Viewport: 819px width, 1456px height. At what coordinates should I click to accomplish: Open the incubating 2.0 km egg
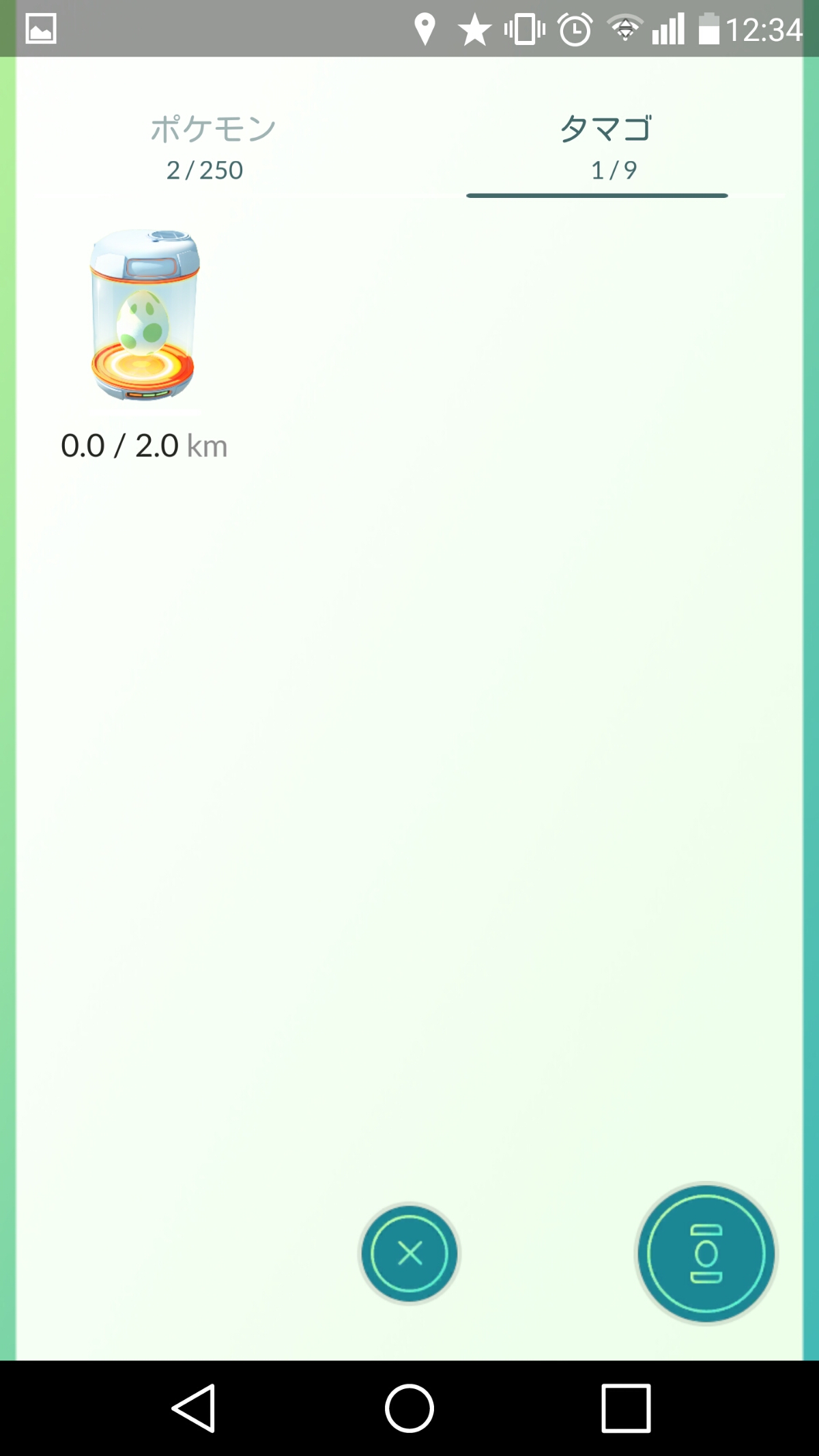(144, 315)
